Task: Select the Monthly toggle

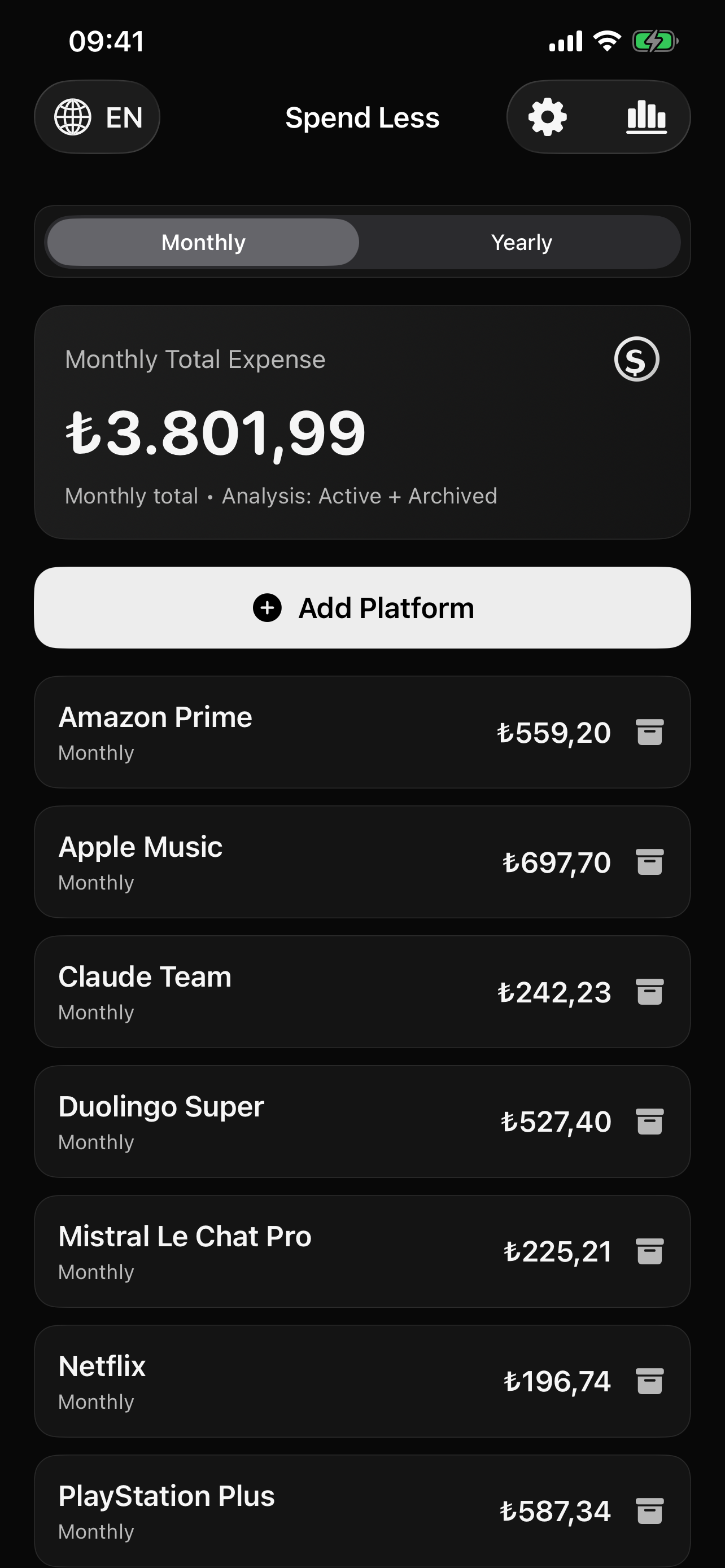Action: click(203, 242)
